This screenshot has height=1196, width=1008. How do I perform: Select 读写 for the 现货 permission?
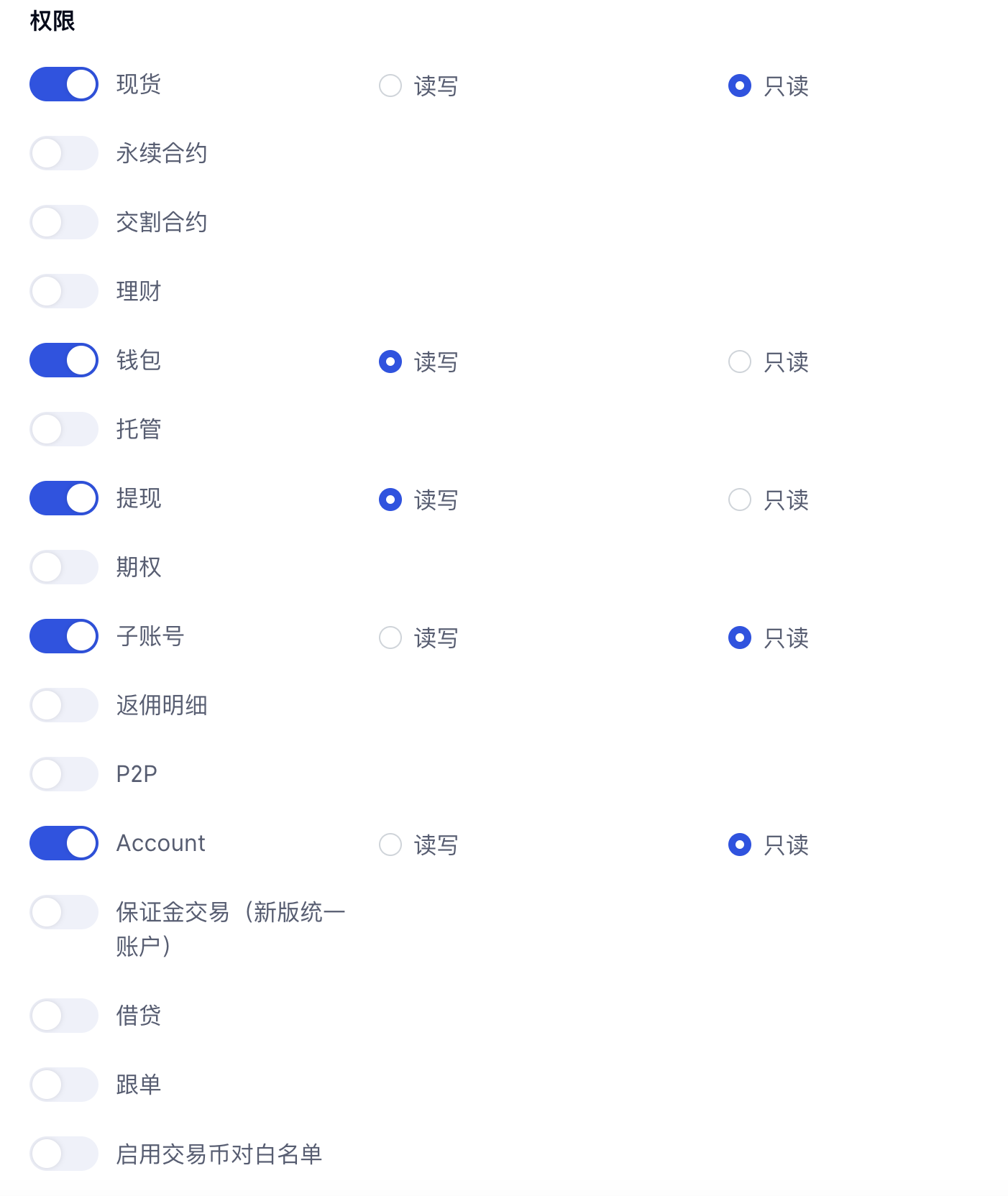pyautogui.click(x=390, y=85)
